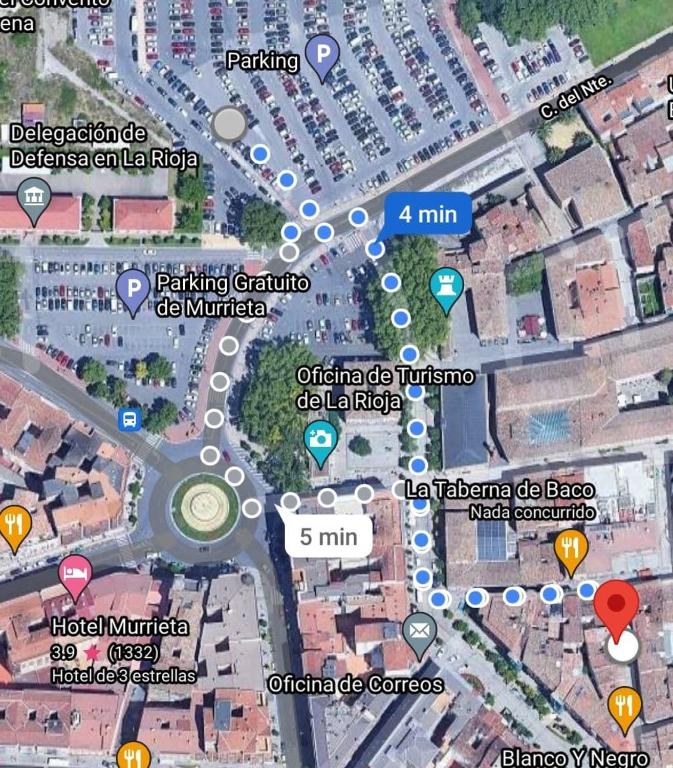This screenshot has height=768, width=673.
Task: Open the Parking pin at the top
Action: point(321,56)
